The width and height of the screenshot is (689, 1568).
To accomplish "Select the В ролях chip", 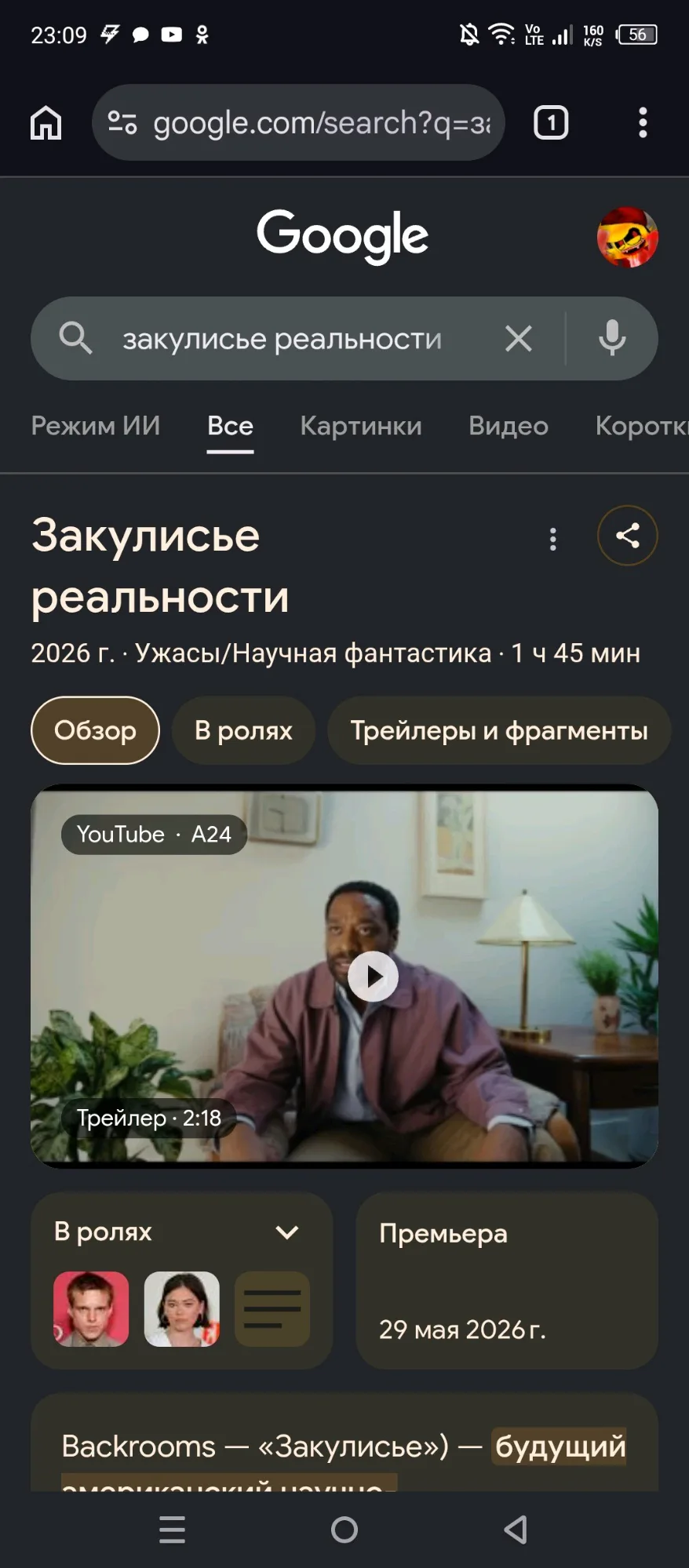I will click(x=243, y=730).
